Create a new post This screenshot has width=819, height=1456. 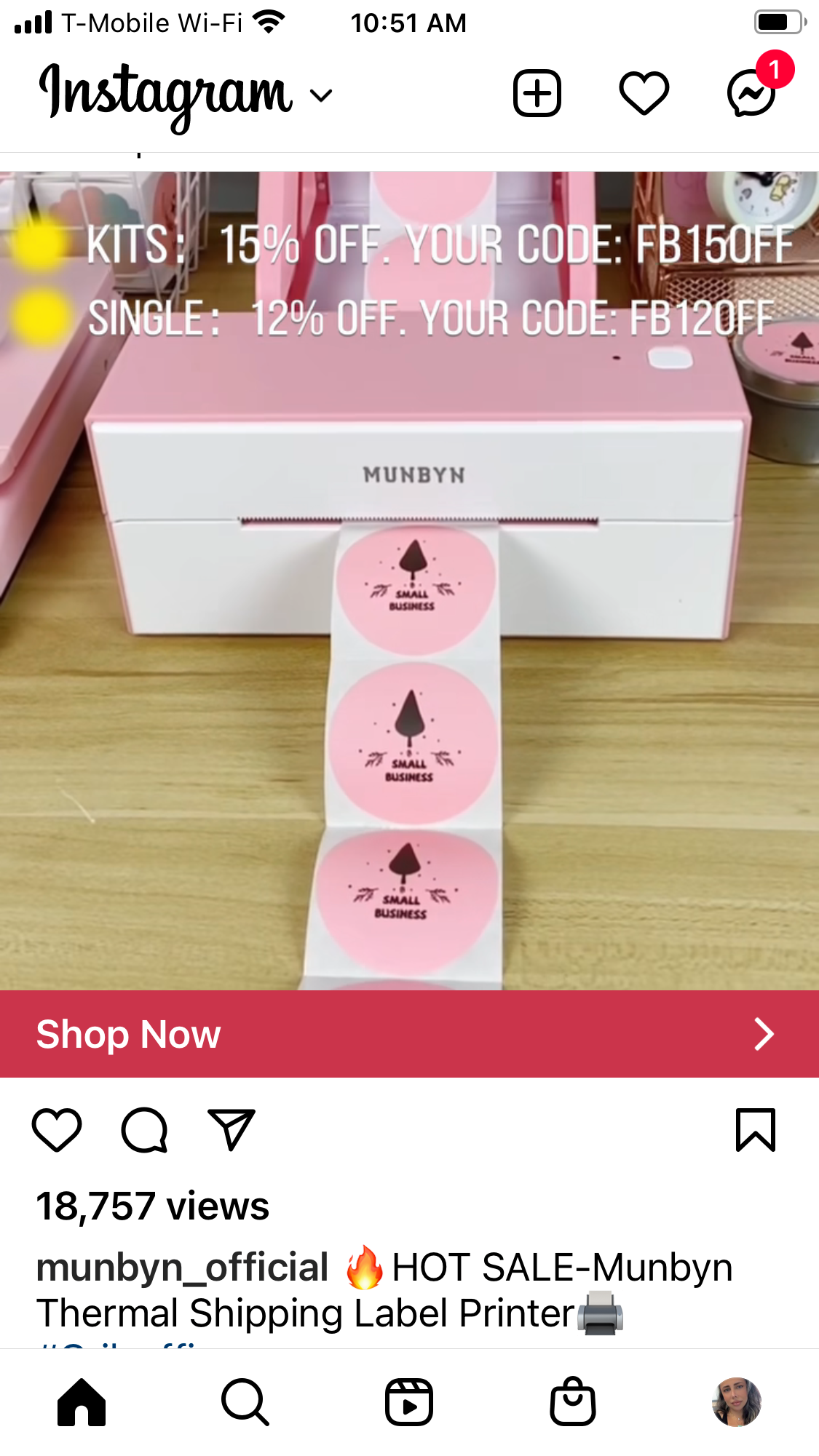coord(537,94)
